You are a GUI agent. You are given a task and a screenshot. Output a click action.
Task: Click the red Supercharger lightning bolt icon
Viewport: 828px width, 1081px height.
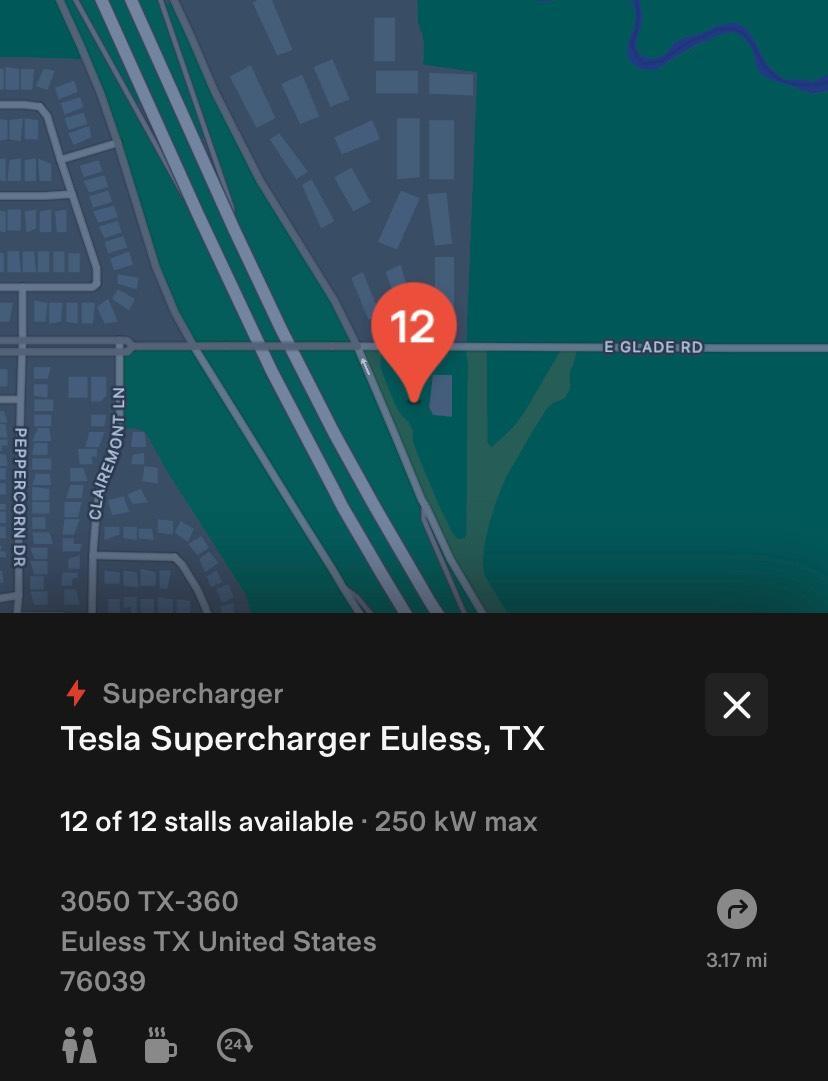point(76,693)
